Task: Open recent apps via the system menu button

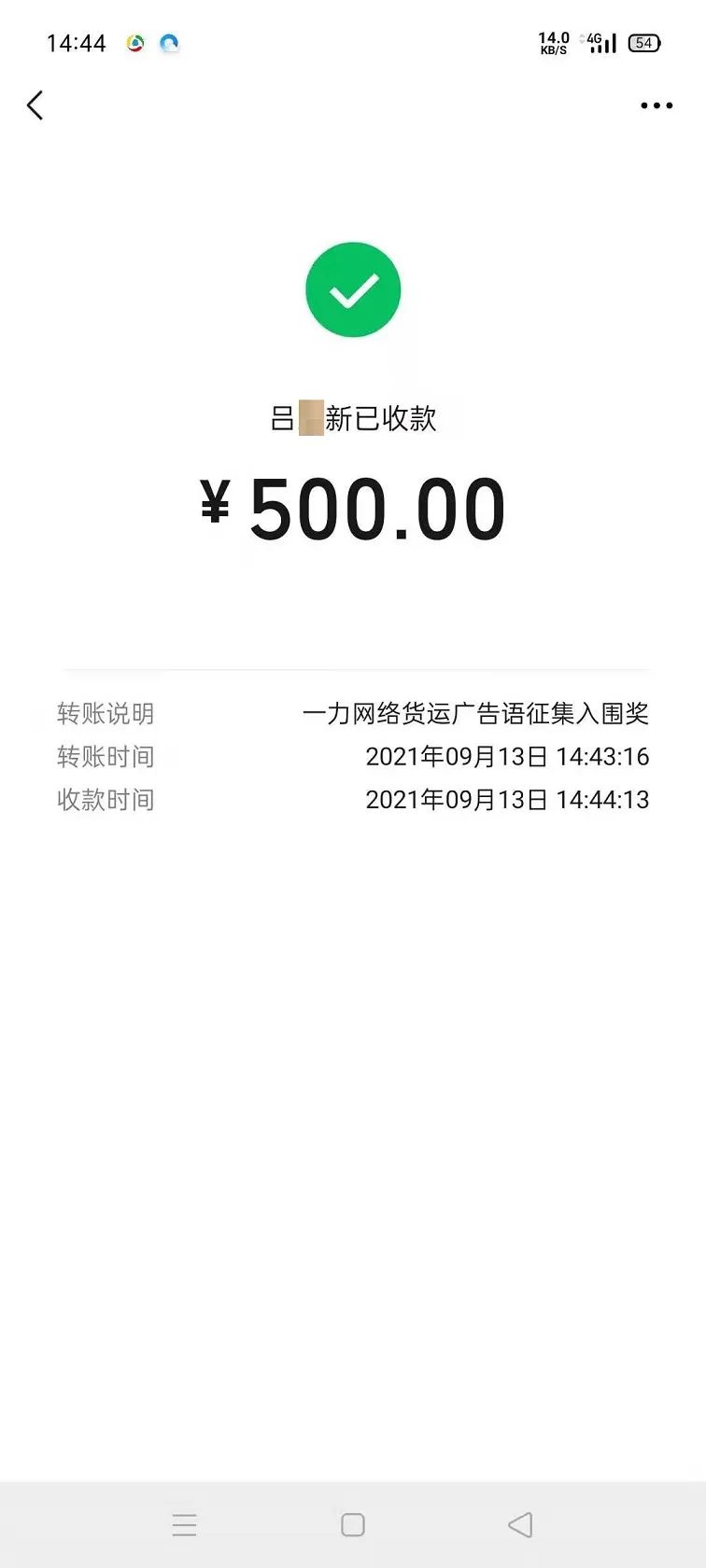Action: click(x=185, y=1525)
